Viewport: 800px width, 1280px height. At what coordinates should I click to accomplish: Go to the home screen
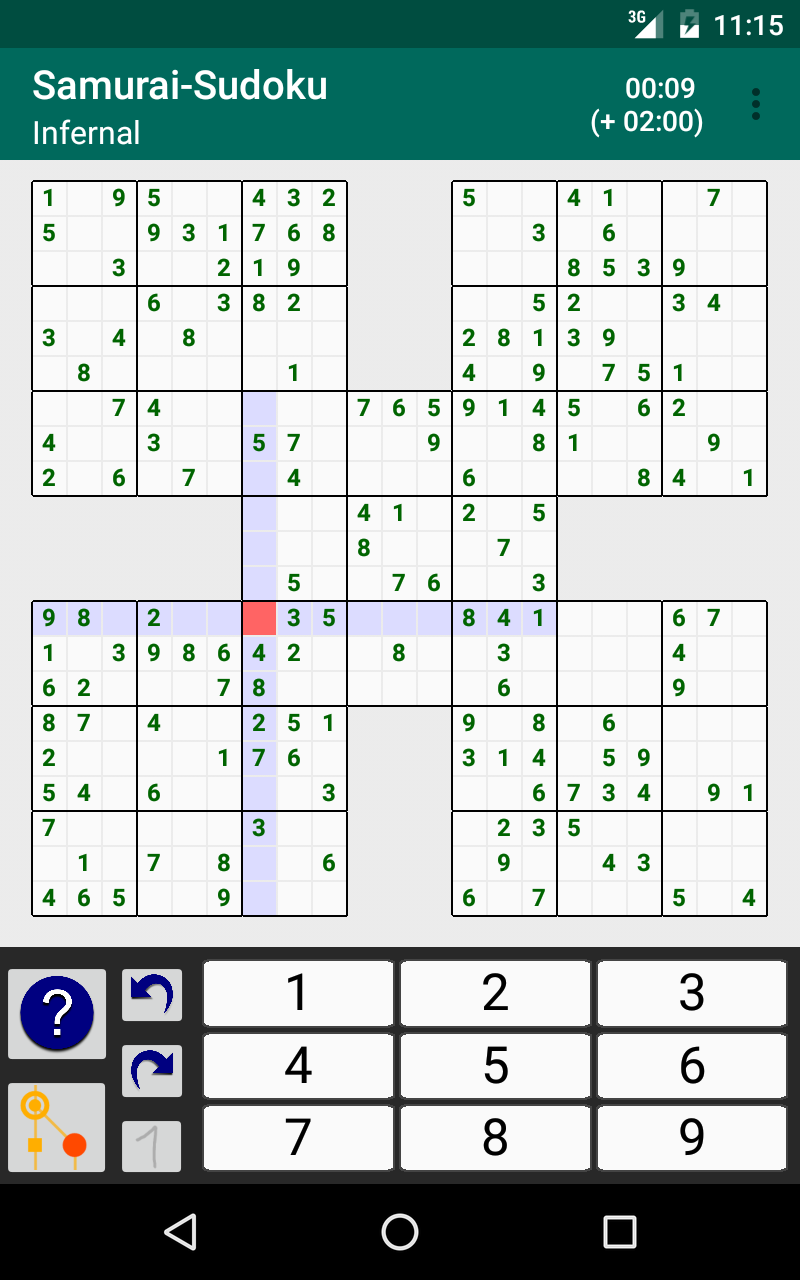coord(400,1232)
